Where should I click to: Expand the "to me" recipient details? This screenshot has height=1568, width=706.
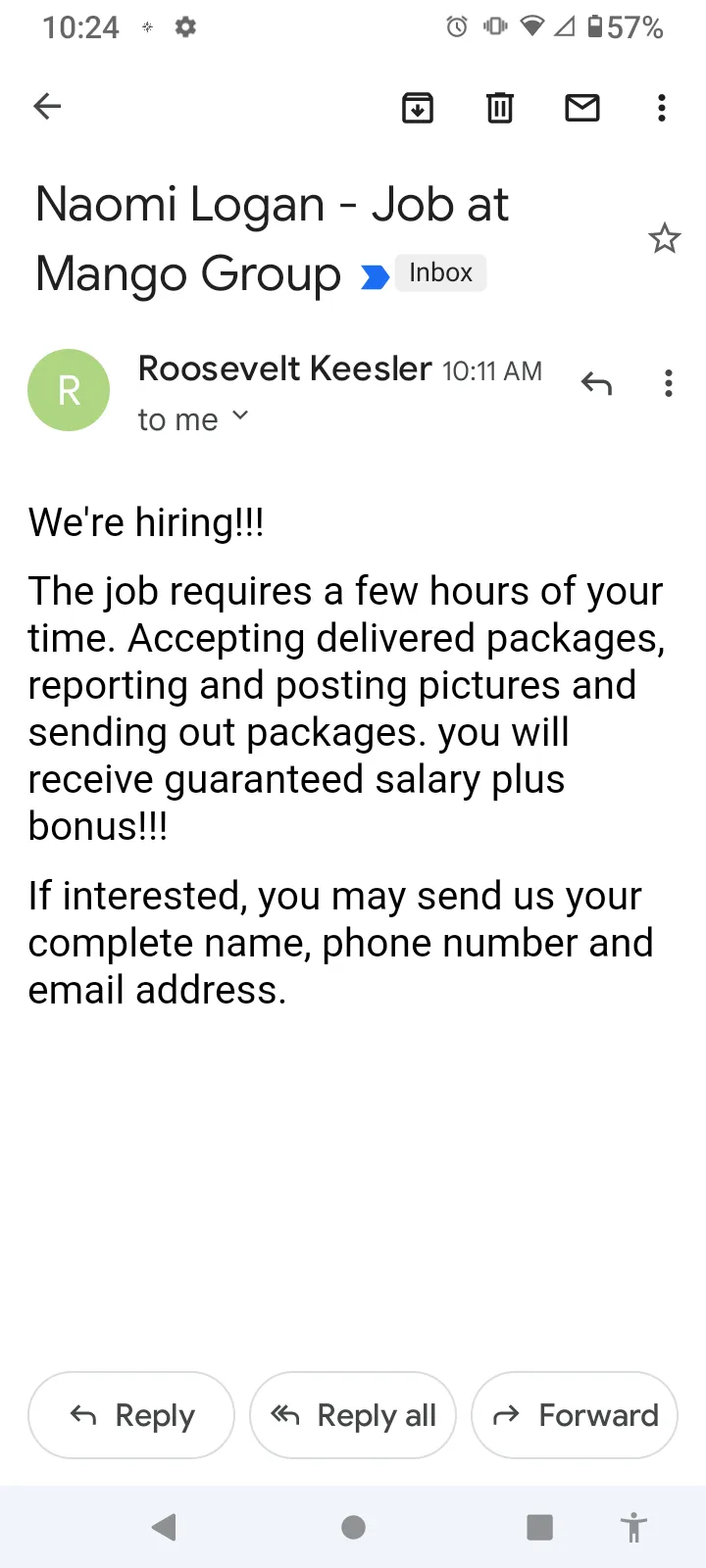pyautogui.click(x=193, y=419)
